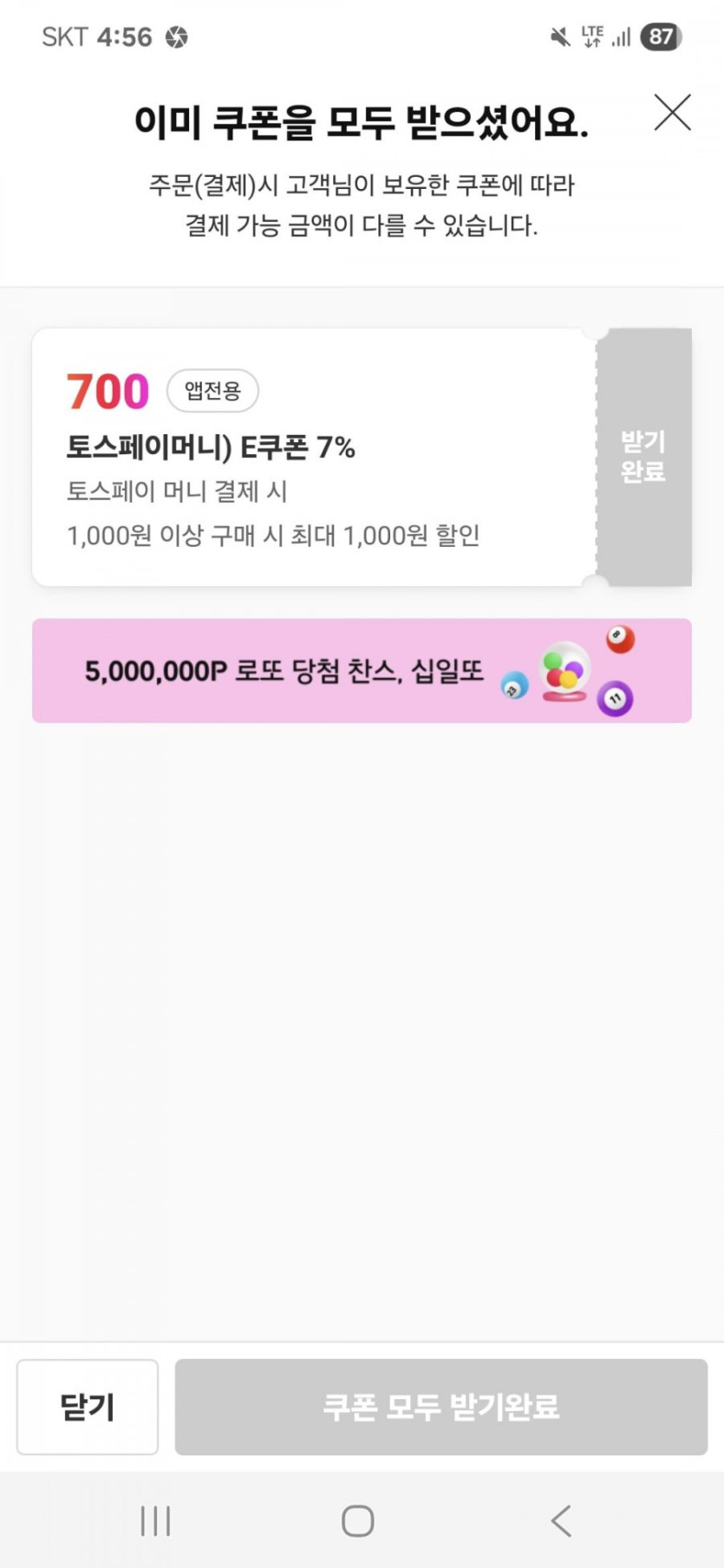Dismiss the coupon popup with the X
This screenshot has width=724, height=1568.
(672, 114)
